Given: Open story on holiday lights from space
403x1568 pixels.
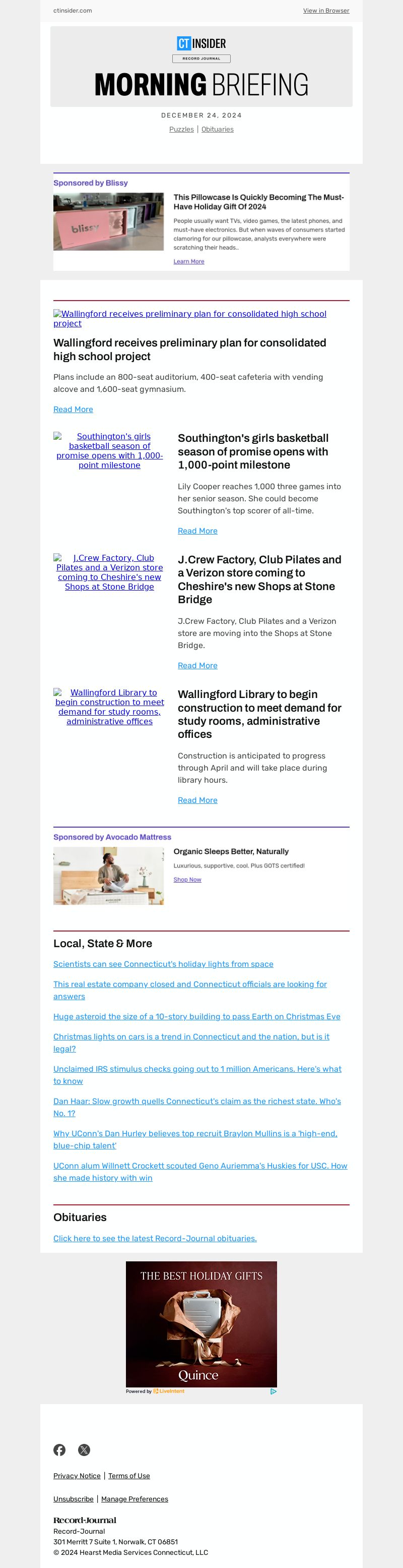Looking at the screenshot, I should tap(163, 964).
